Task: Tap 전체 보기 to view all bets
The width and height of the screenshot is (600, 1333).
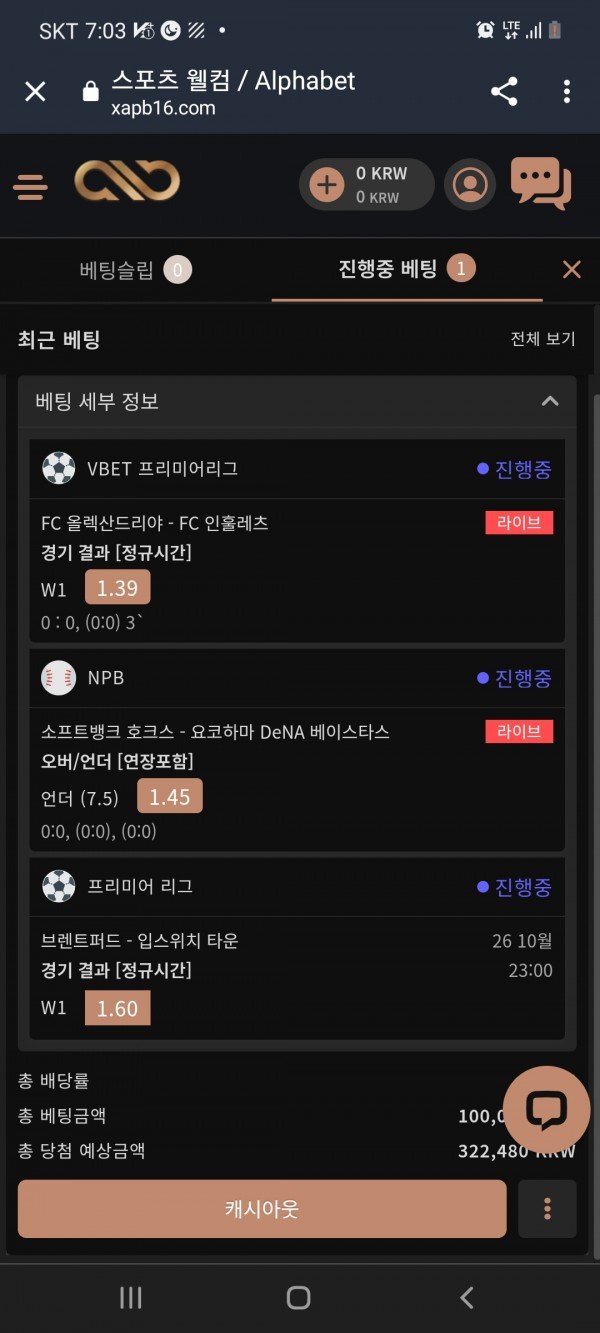Action: tap(543, 339)
